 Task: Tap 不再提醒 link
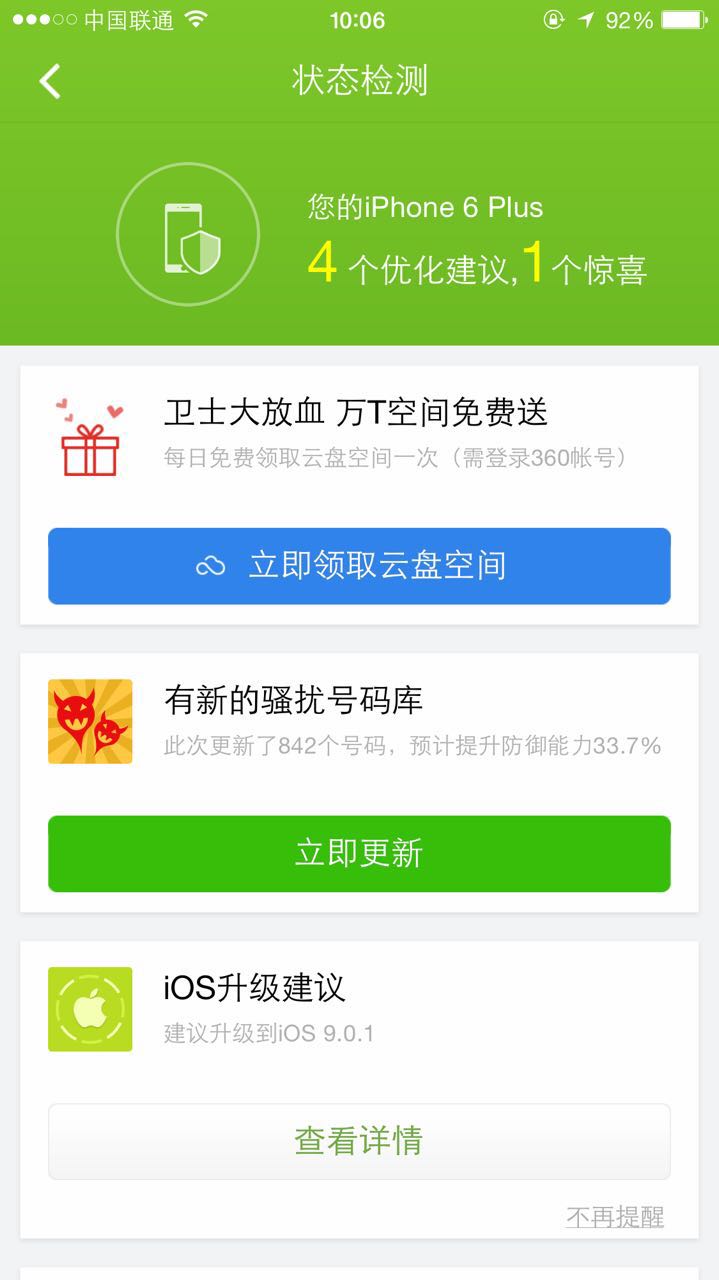coord(615,1217)
